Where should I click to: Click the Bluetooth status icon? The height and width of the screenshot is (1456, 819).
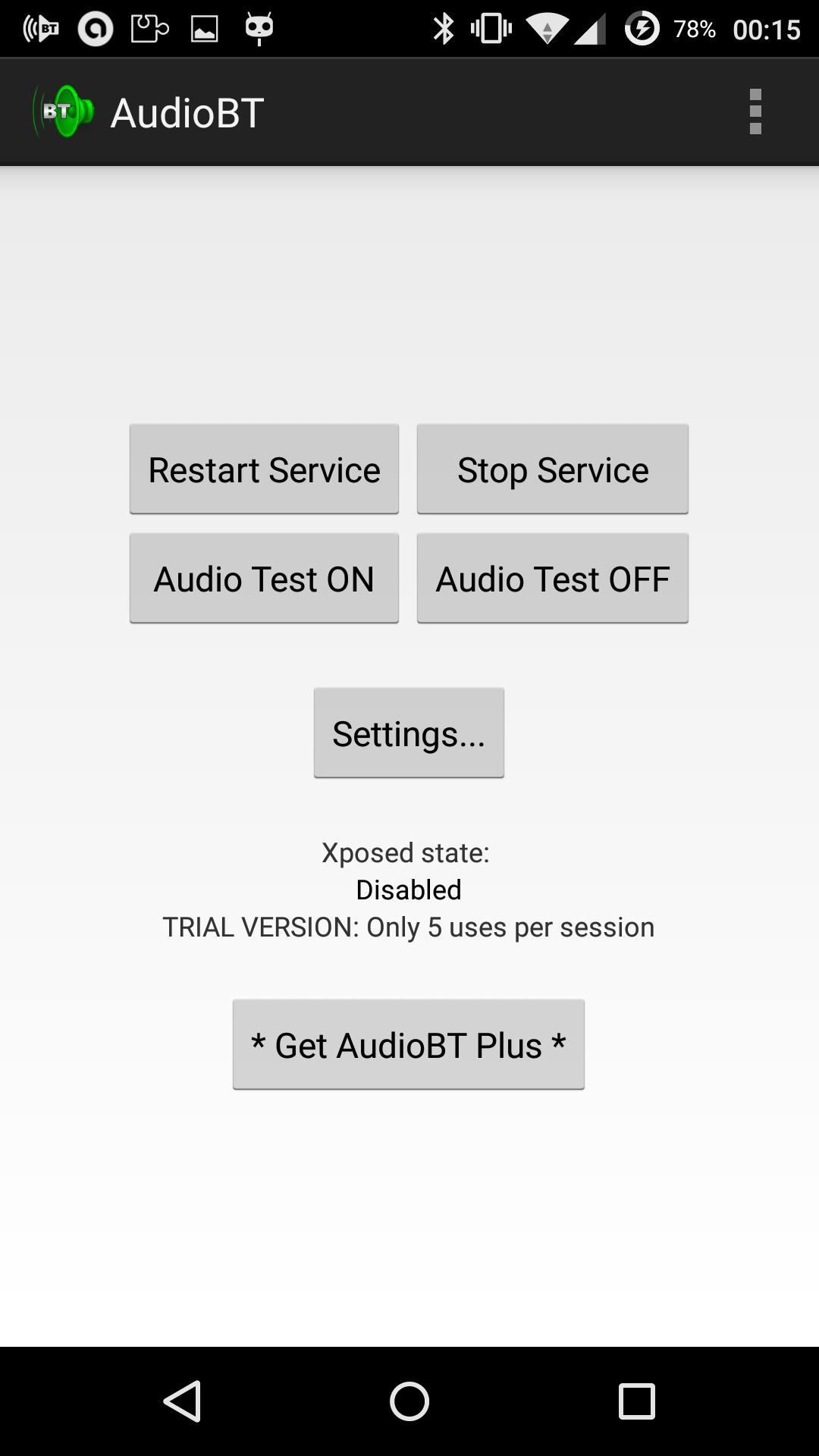point(444,28)
